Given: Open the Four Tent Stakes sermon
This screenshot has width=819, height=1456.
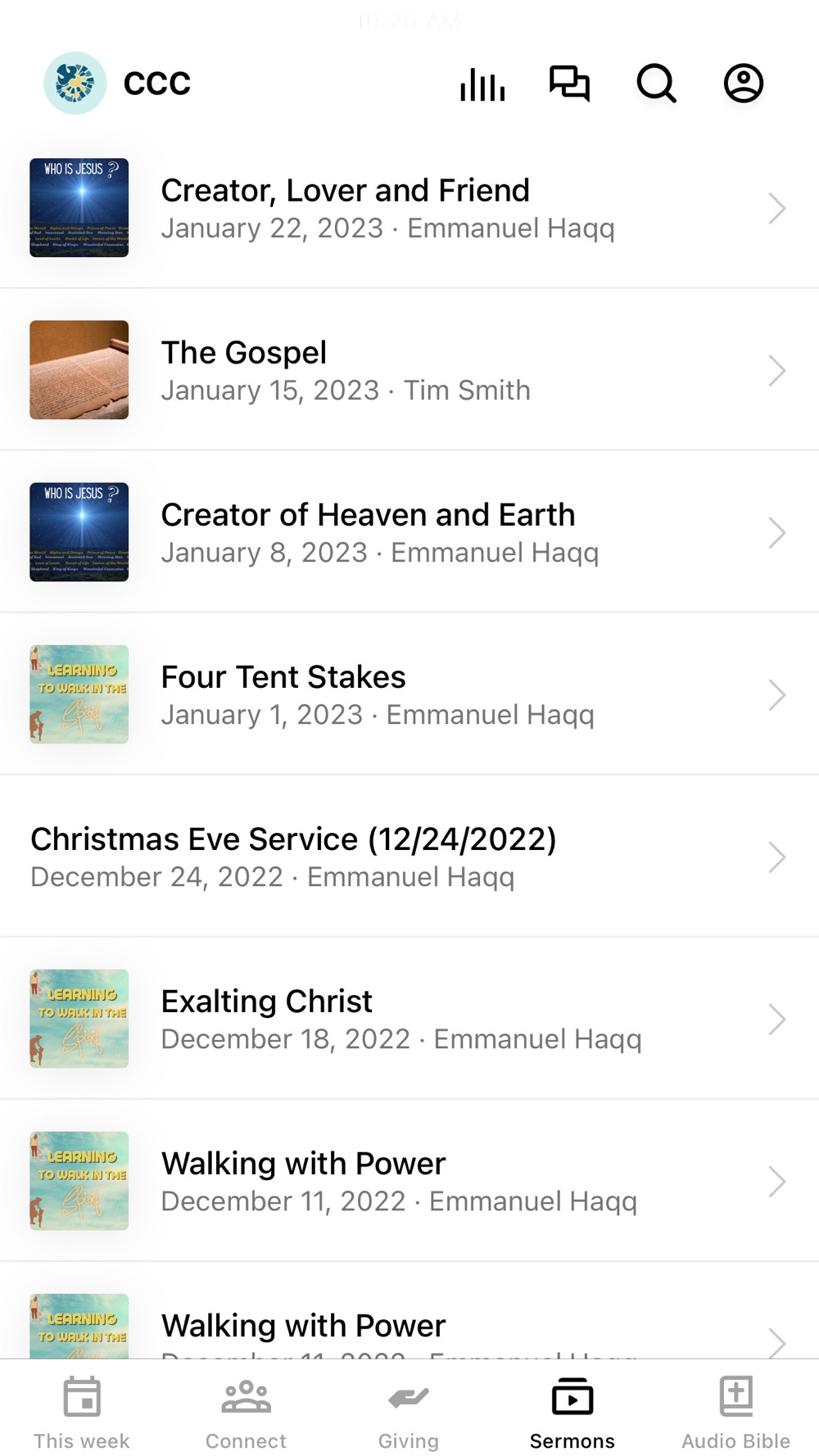Looking at the screenshot, I should [409, 694].
